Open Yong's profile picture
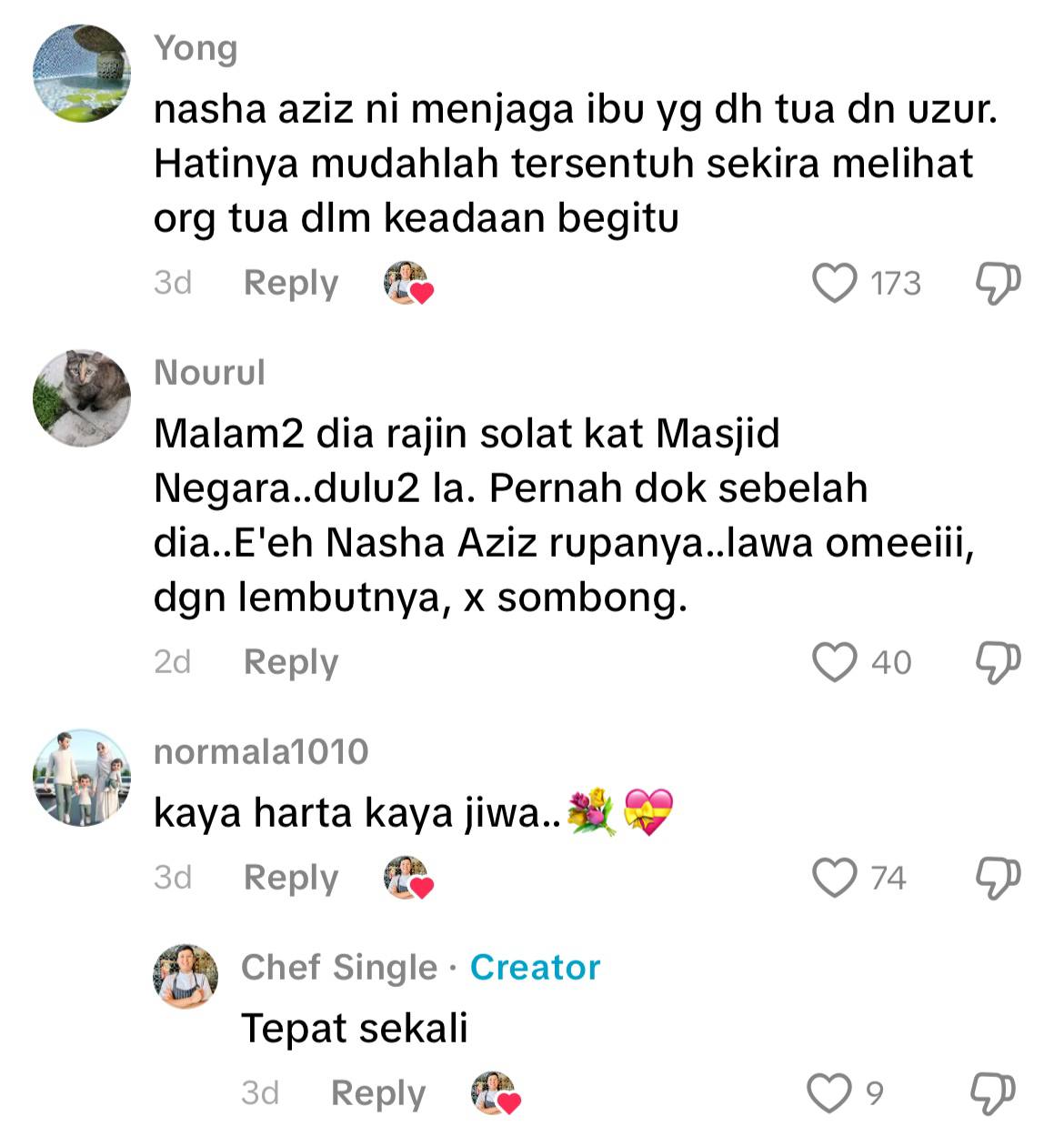This screenshot has height=1136, width=1064. point(82,74)
